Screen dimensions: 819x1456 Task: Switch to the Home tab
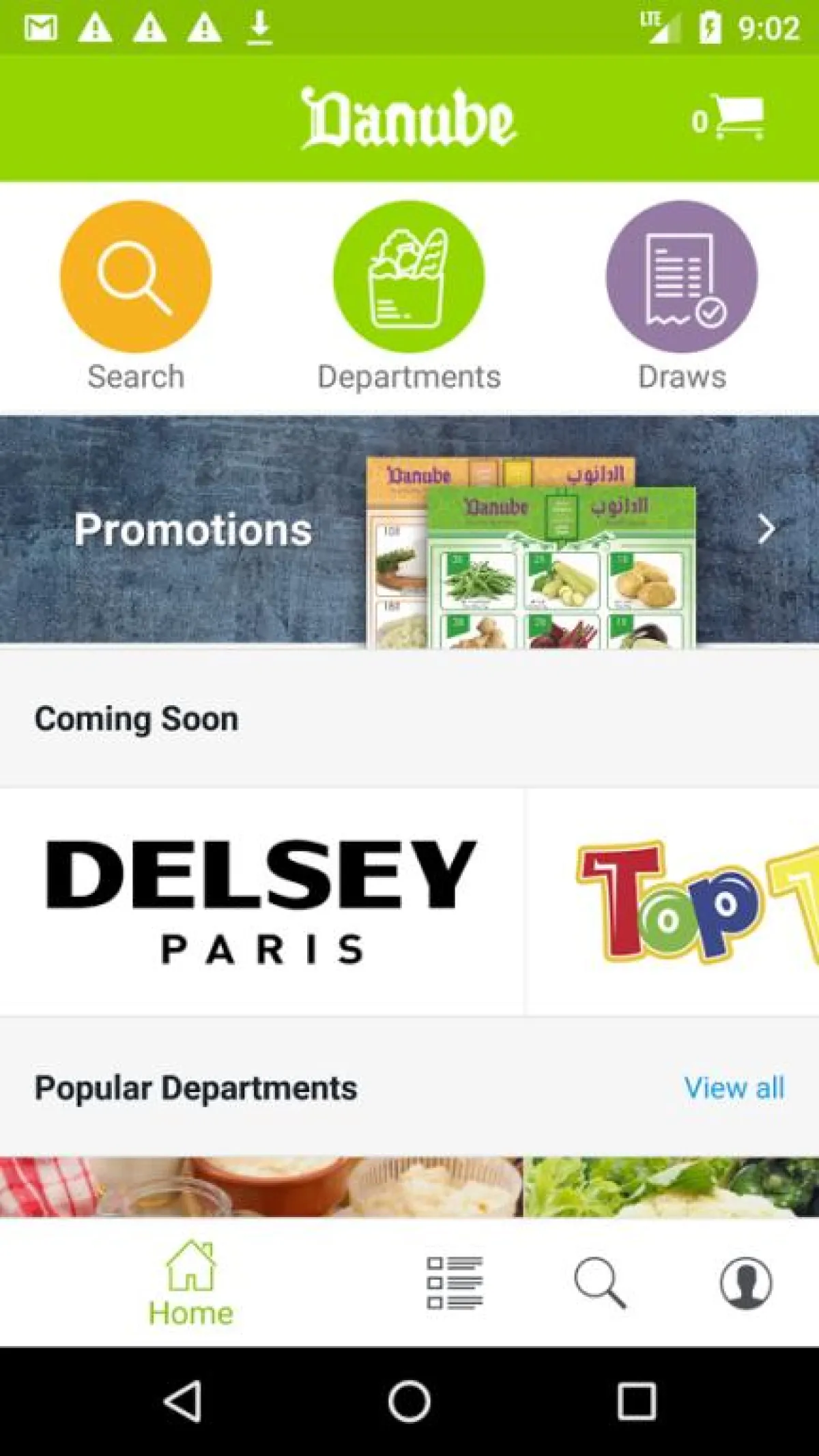pyautogui.click(x=190, y=1283)
